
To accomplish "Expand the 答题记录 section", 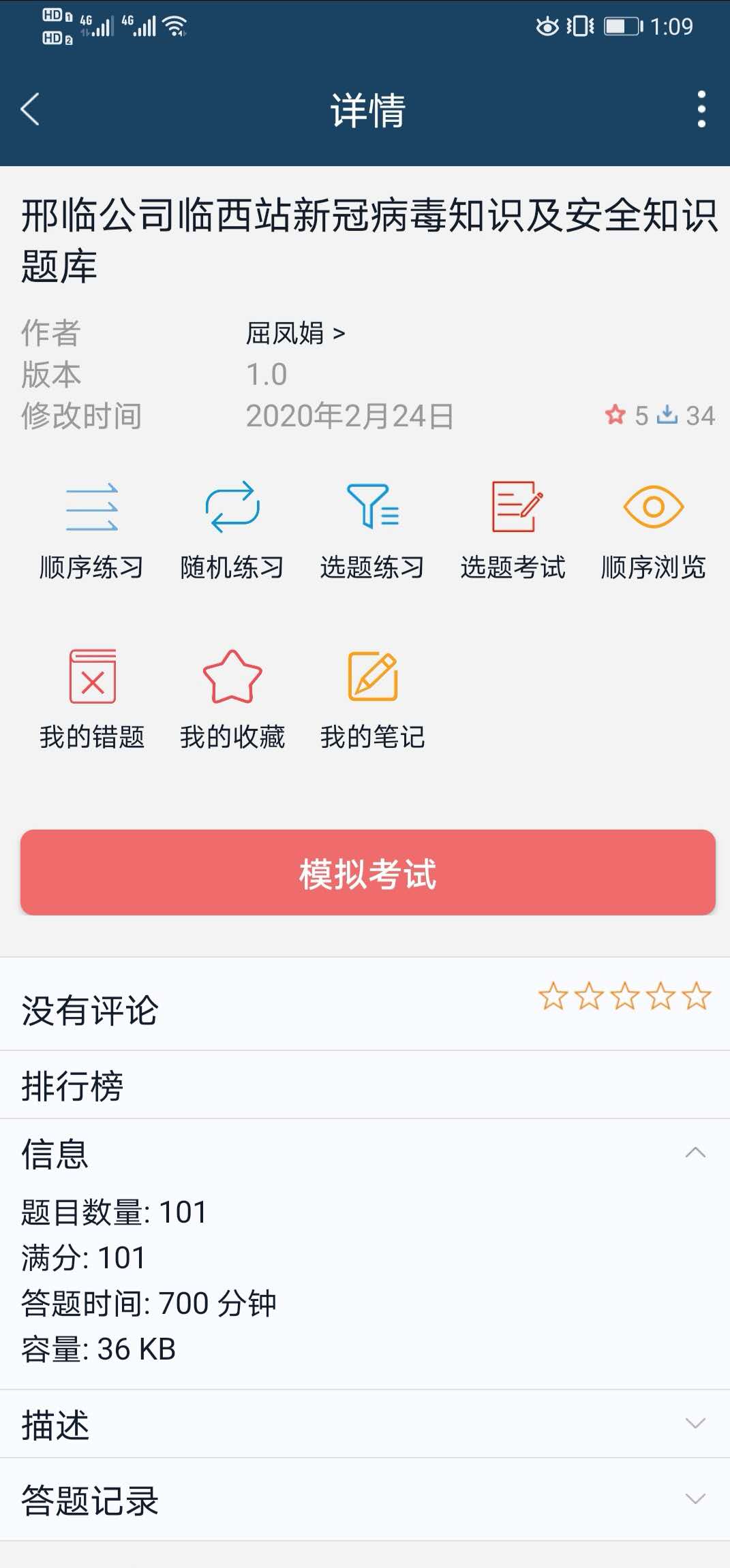I will pyautogui.click(x=365, y=1499).
